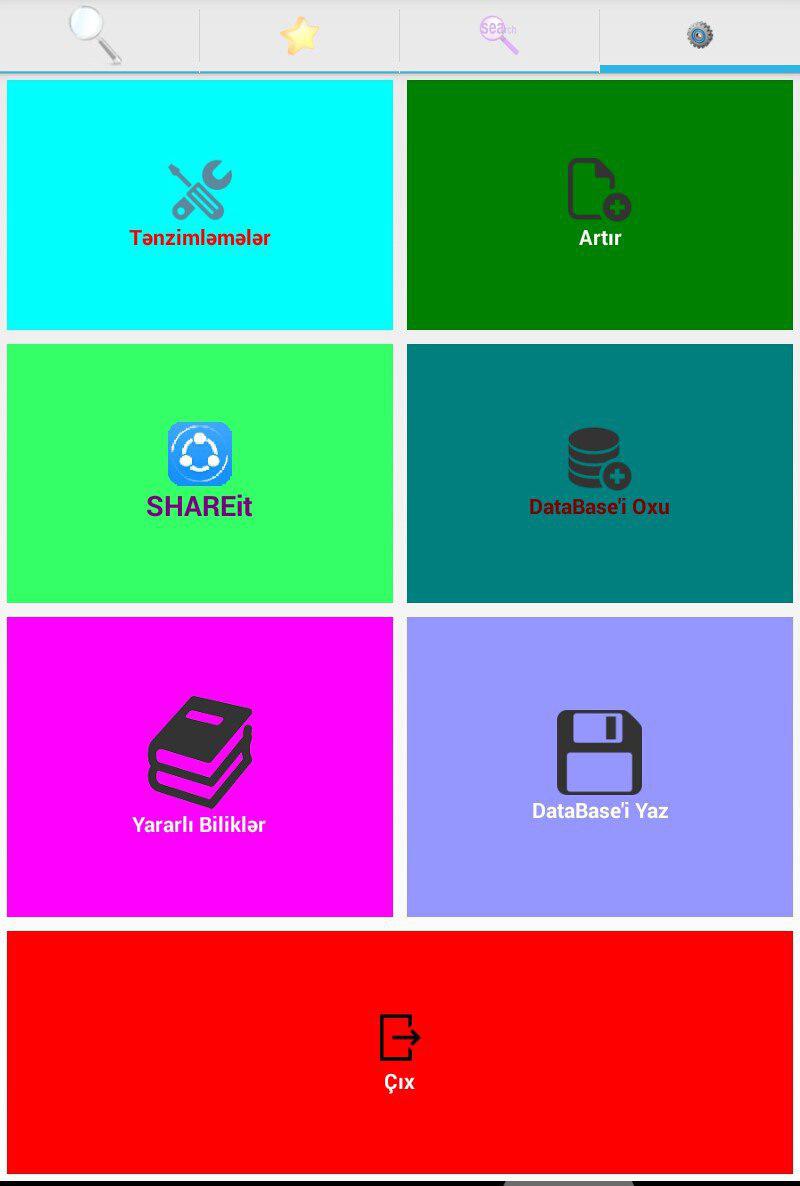Select DataBase'i Yaz to save database

[x=600, y=766]
